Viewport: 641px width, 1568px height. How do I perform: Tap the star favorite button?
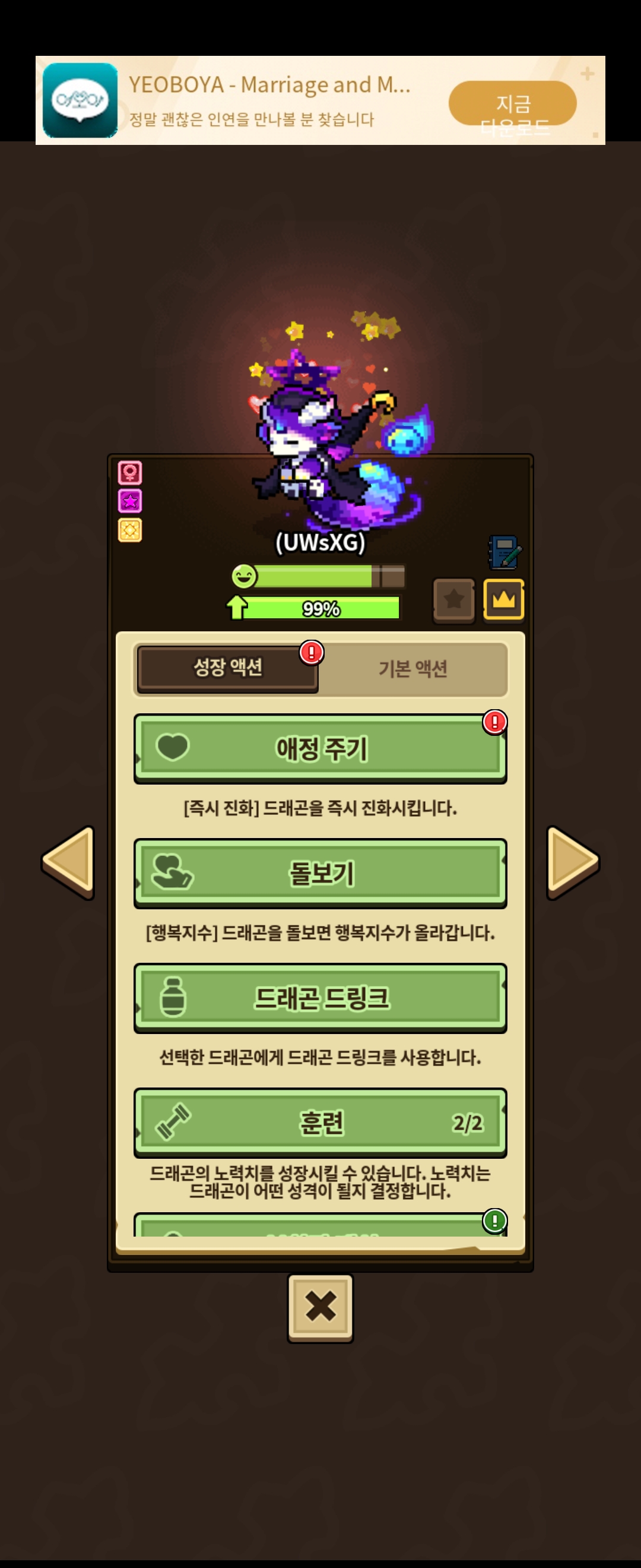[453, 599]
